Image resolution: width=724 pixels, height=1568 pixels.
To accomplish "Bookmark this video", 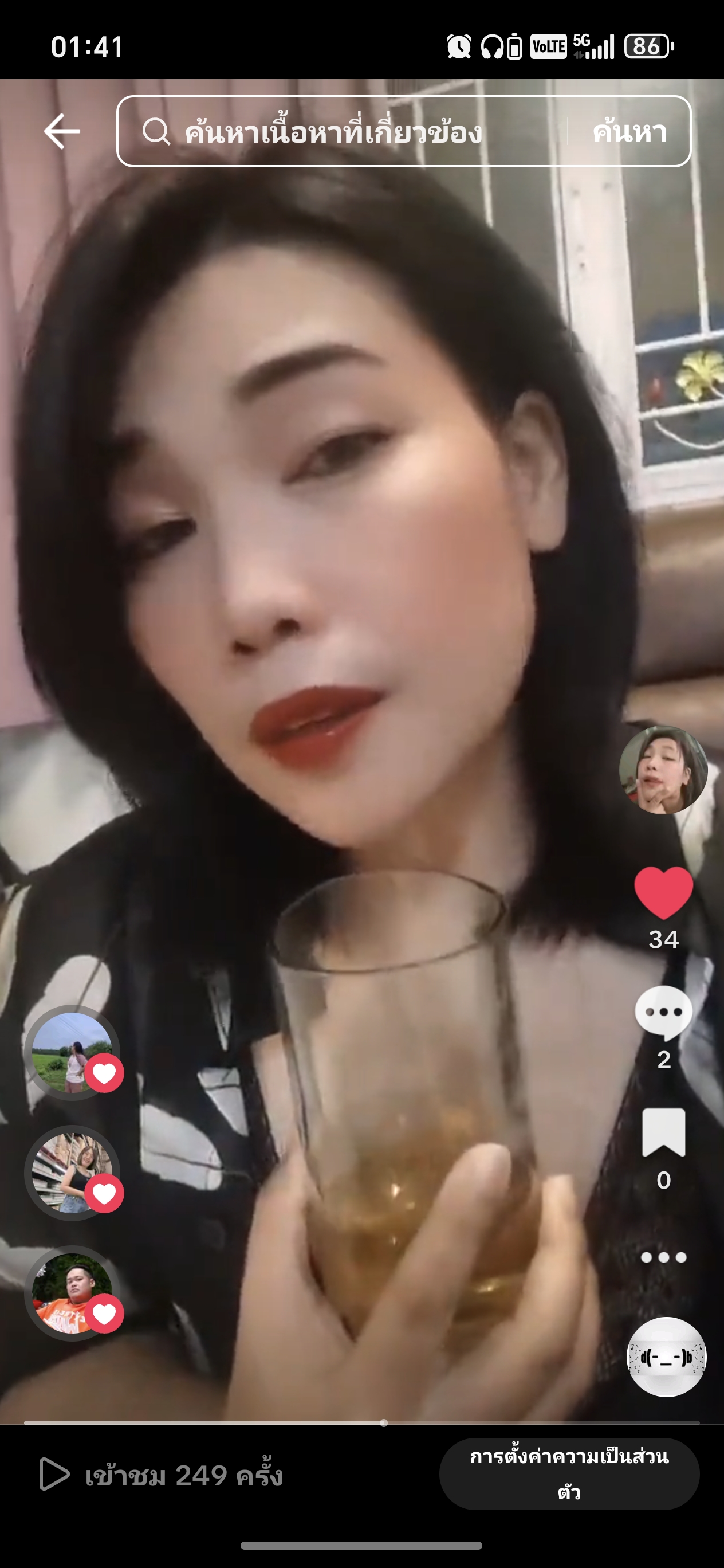I will coord(663,1131).
